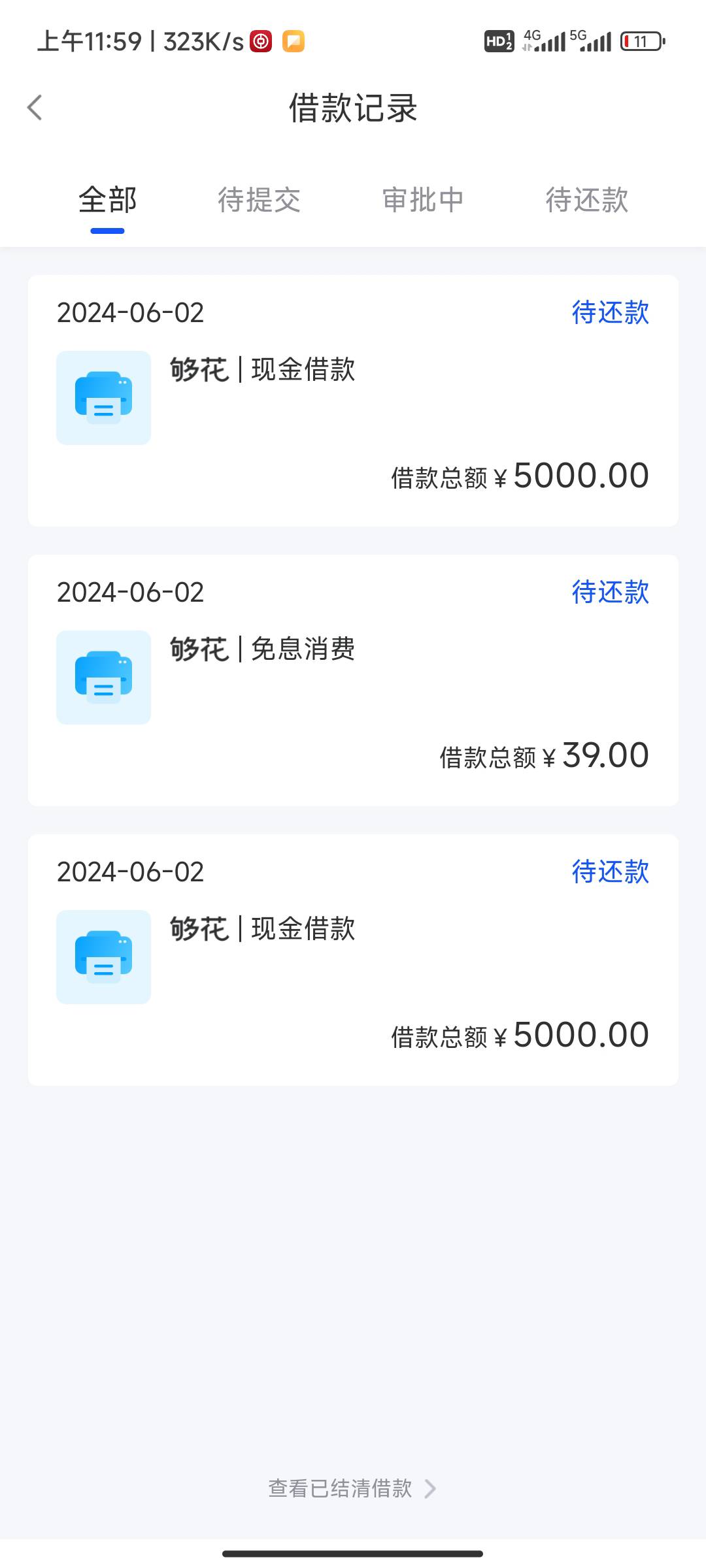Screen dimensions: 706x1568
Task: Select the 全部 tab
Action: (x=107, y=200)
